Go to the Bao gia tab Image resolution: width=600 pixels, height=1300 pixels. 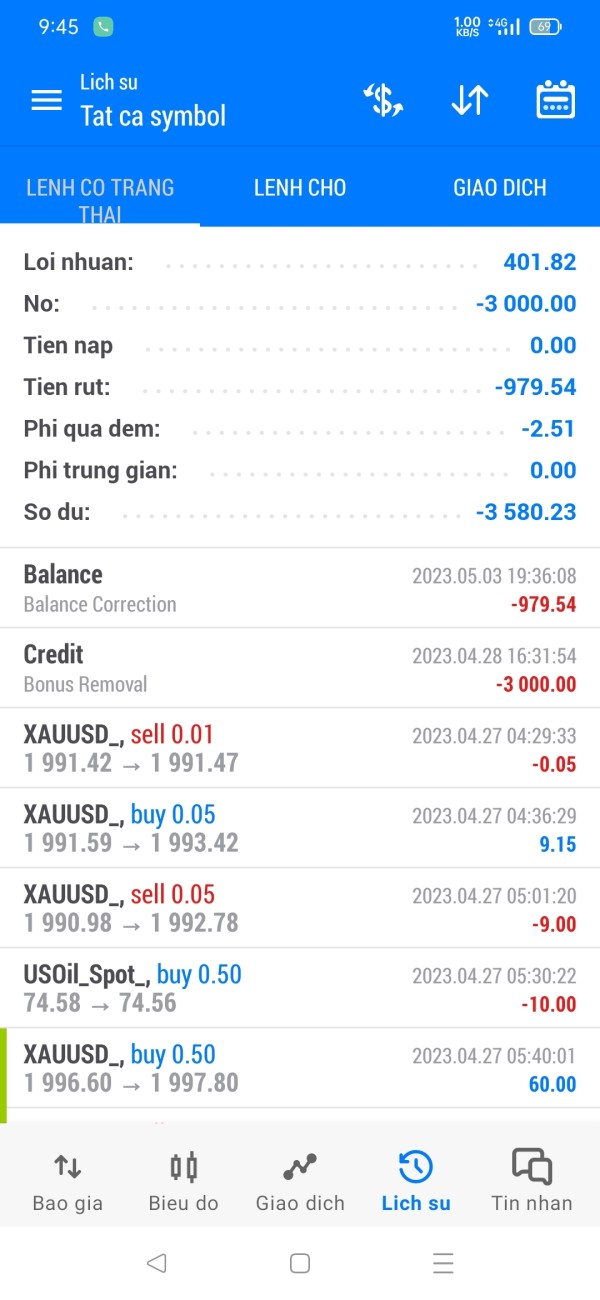[68, 1180]
